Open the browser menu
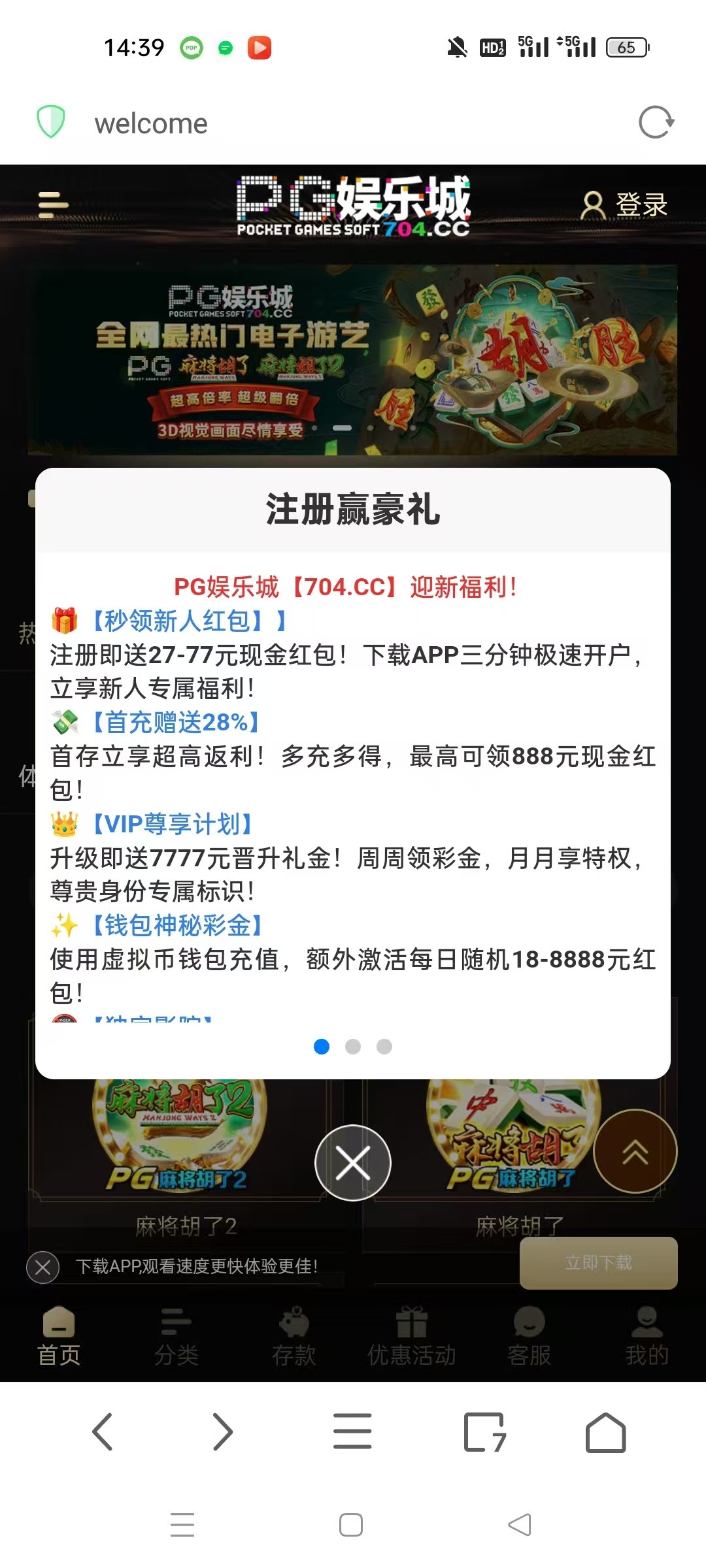This screenshot has height=1568, width=706. 352,1432
